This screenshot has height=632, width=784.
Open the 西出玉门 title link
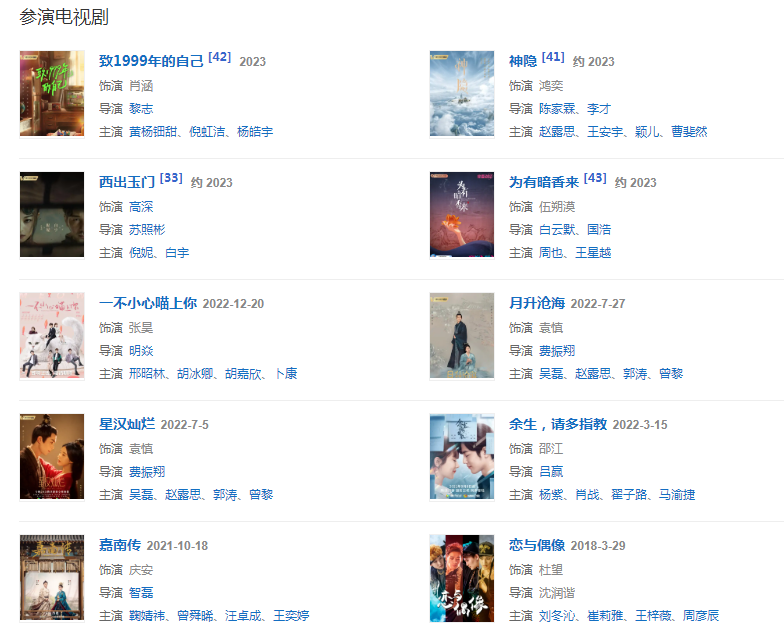coord(127,182)
